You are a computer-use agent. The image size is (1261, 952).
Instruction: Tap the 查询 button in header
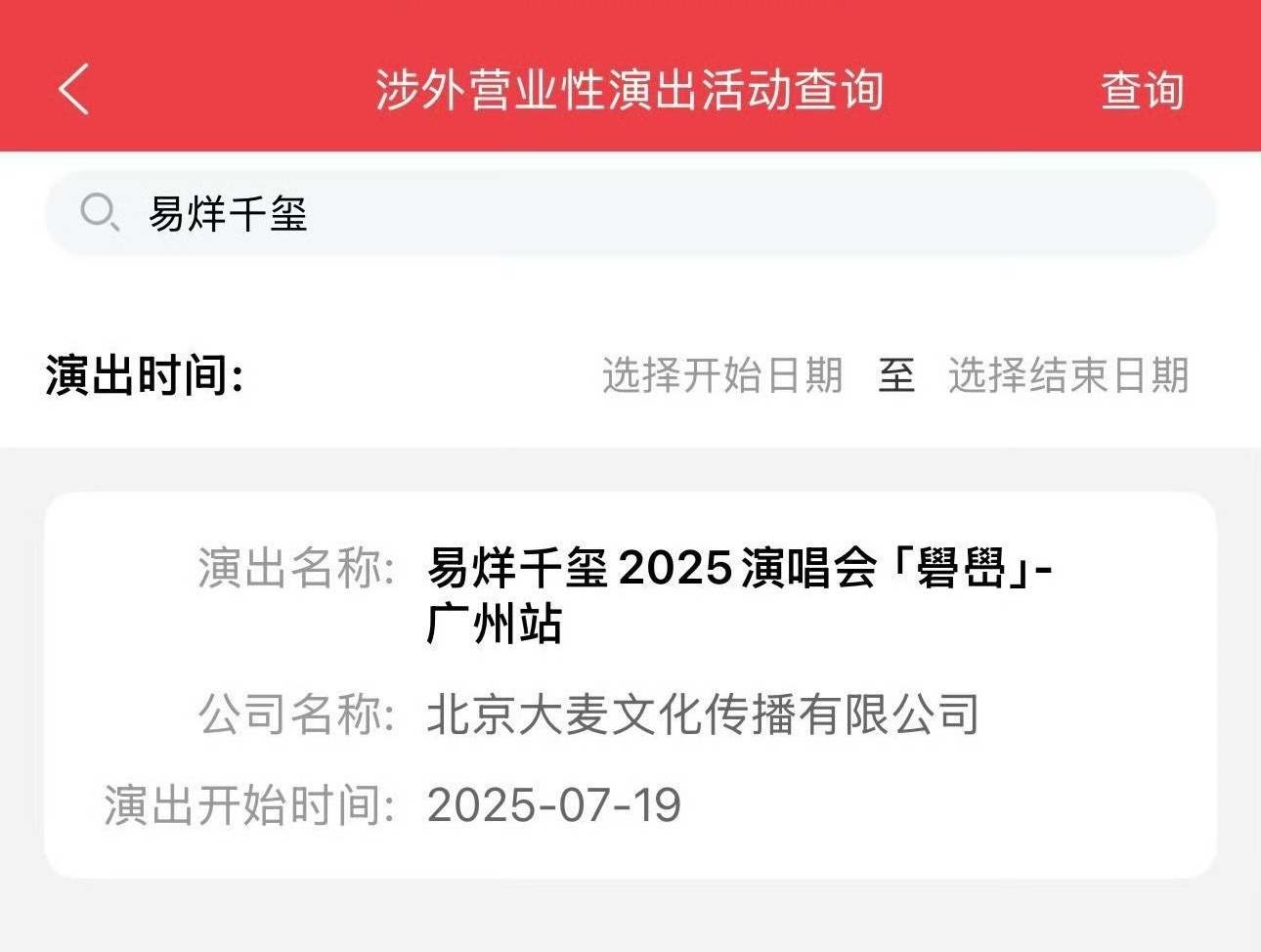point(1142,90)
